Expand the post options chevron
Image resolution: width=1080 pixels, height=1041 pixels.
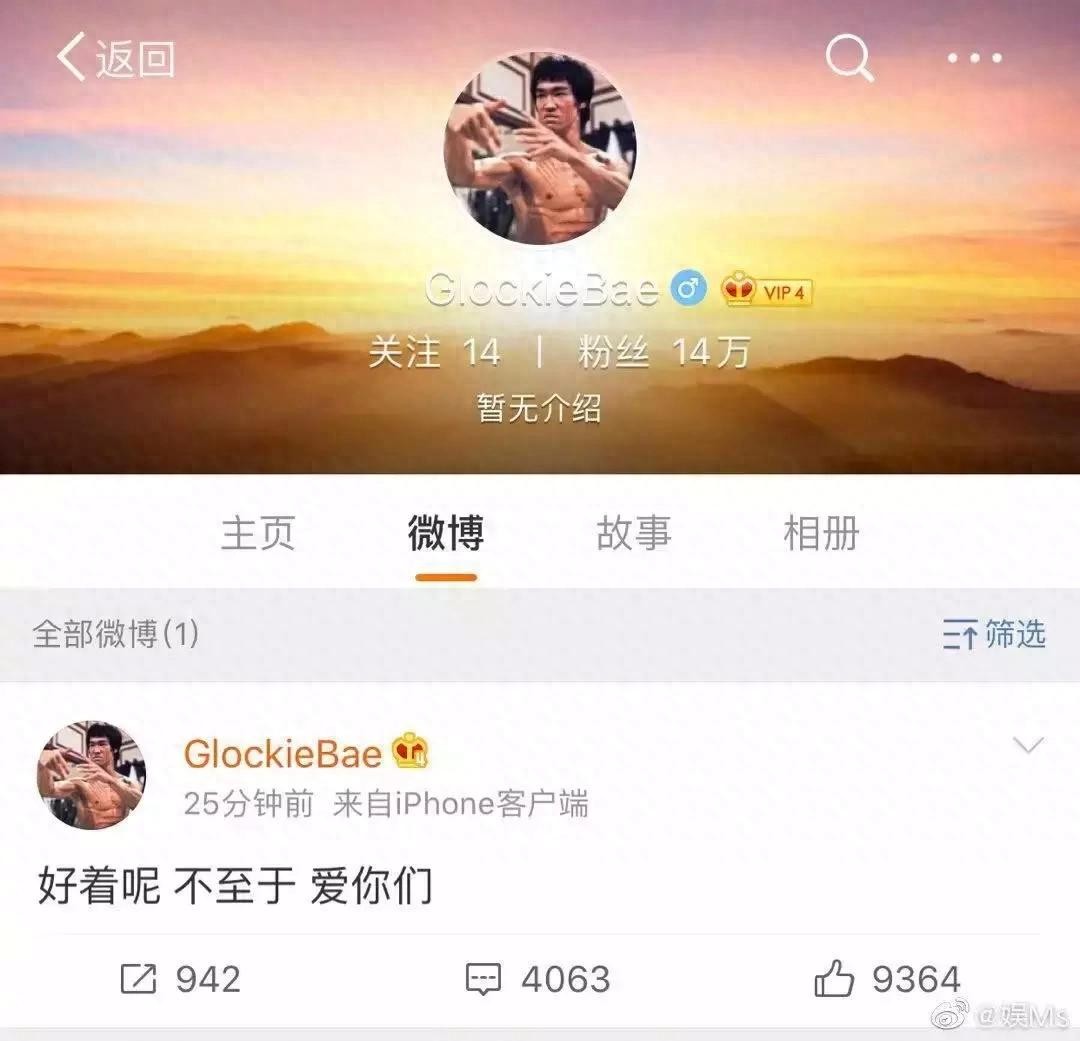click(x=1027, y=745)
